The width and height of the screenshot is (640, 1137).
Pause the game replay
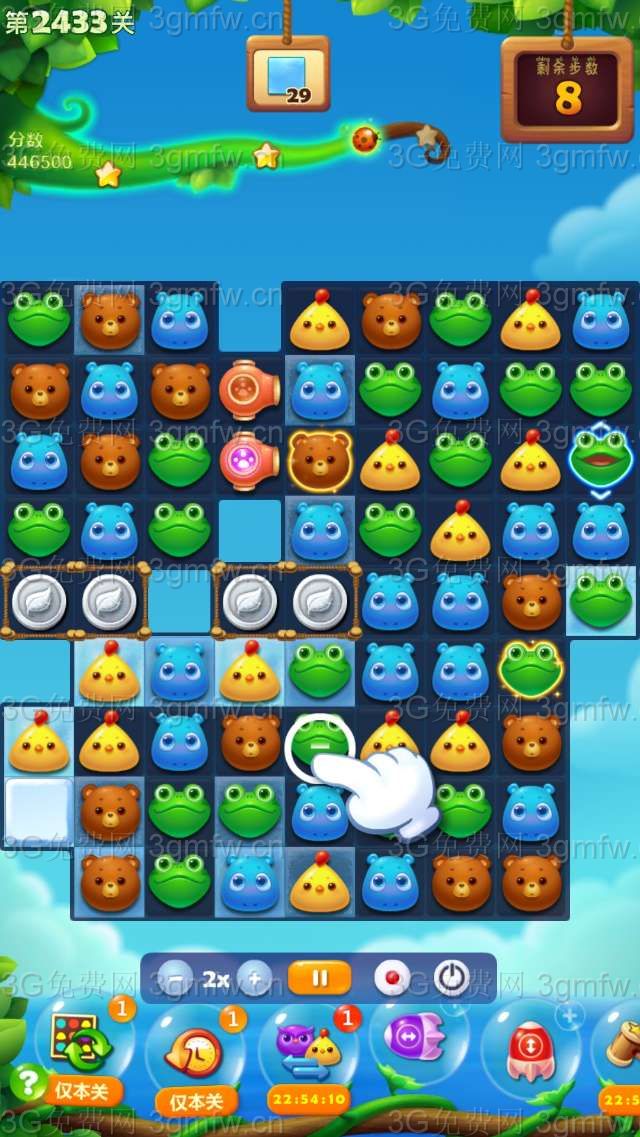pyautogui.click(x=319, y=978)
